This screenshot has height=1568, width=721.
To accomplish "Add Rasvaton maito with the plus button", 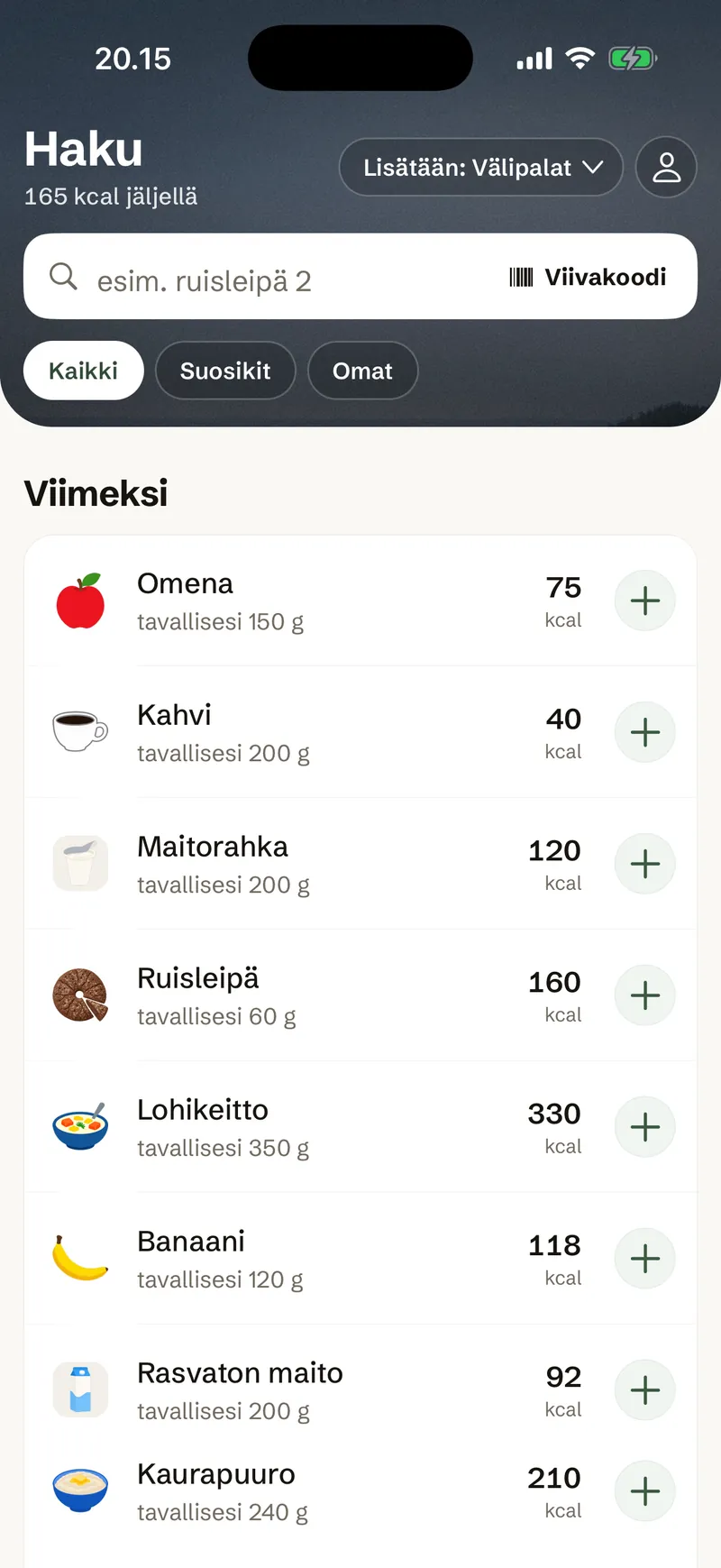I will (645, 1390).
